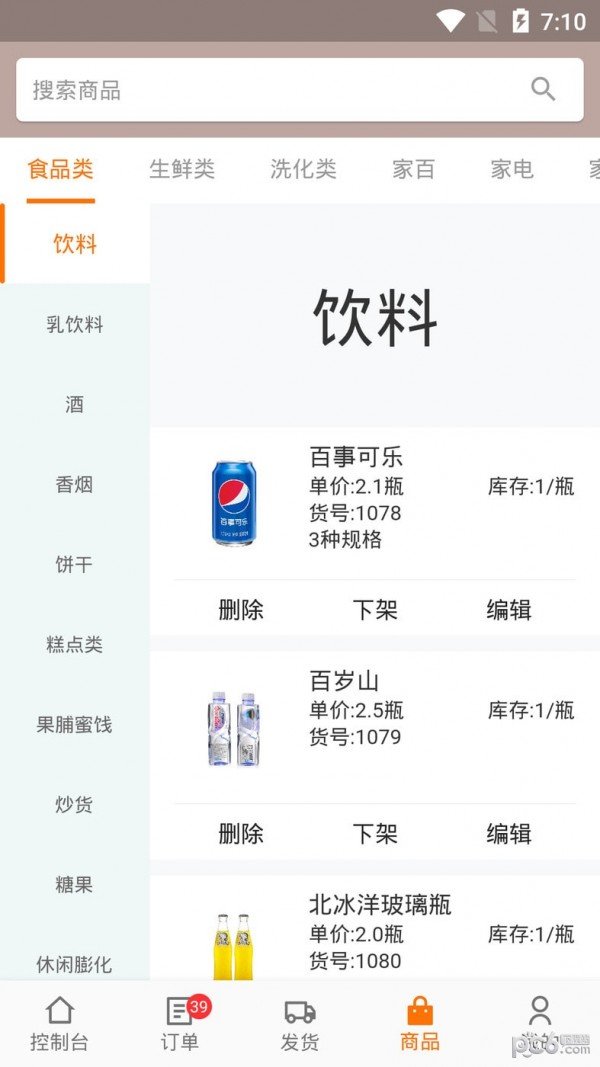The image size is (600, 1067).
Task: Edit the 百岁山 product
Action: tap(508, 834)
